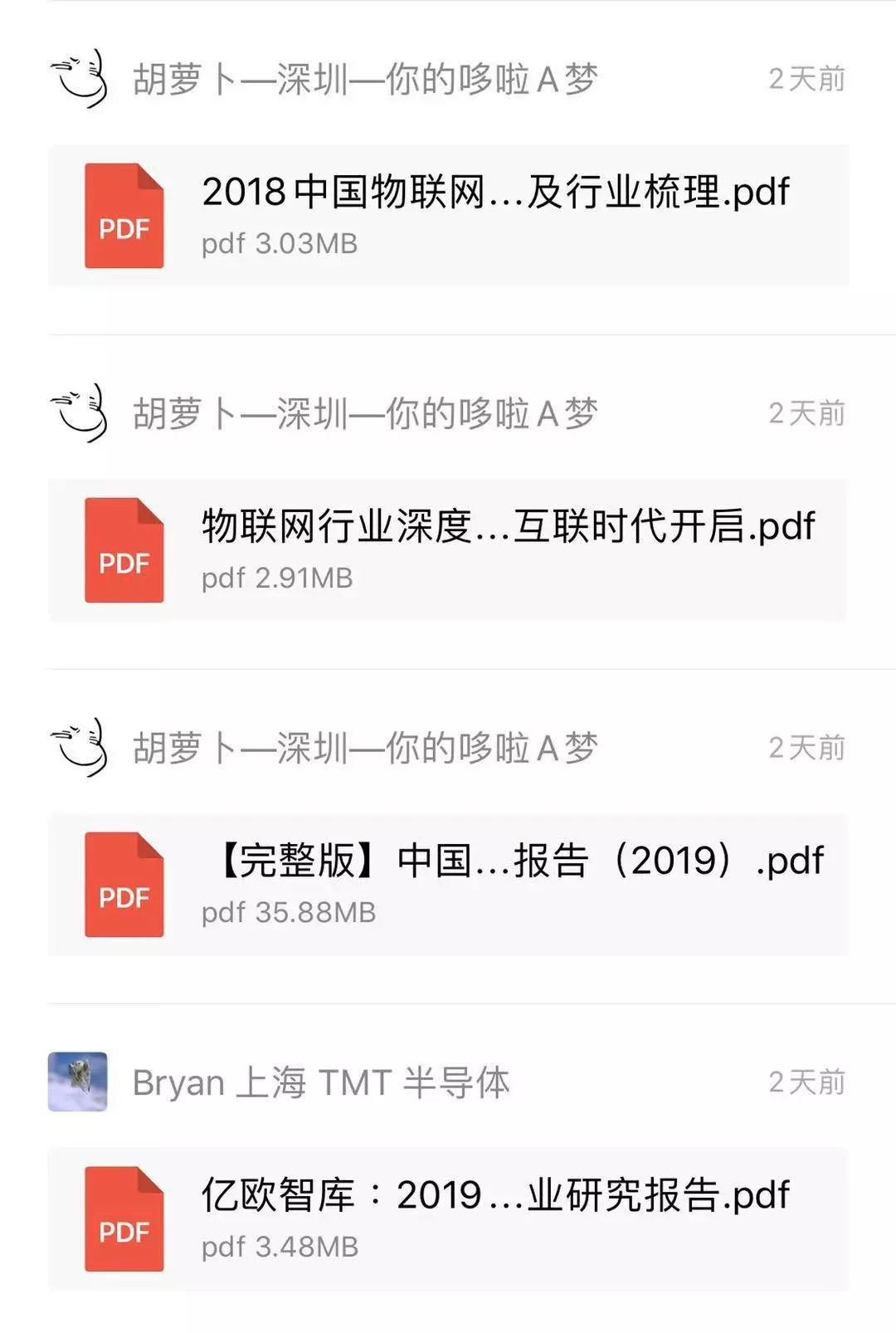Open the 亿欧智库 research report PDF
Screen dimensions: 896x1333
[448, 1218]
